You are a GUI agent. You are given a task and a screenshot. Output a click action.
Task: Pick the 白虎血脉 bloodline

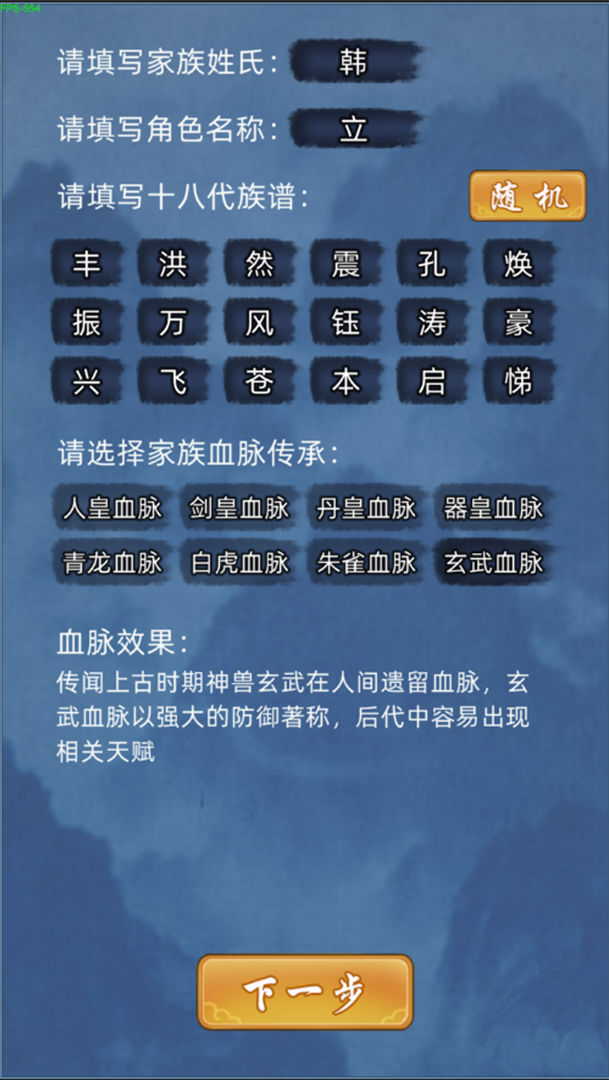pyautogui.click(x=239, y=563)
